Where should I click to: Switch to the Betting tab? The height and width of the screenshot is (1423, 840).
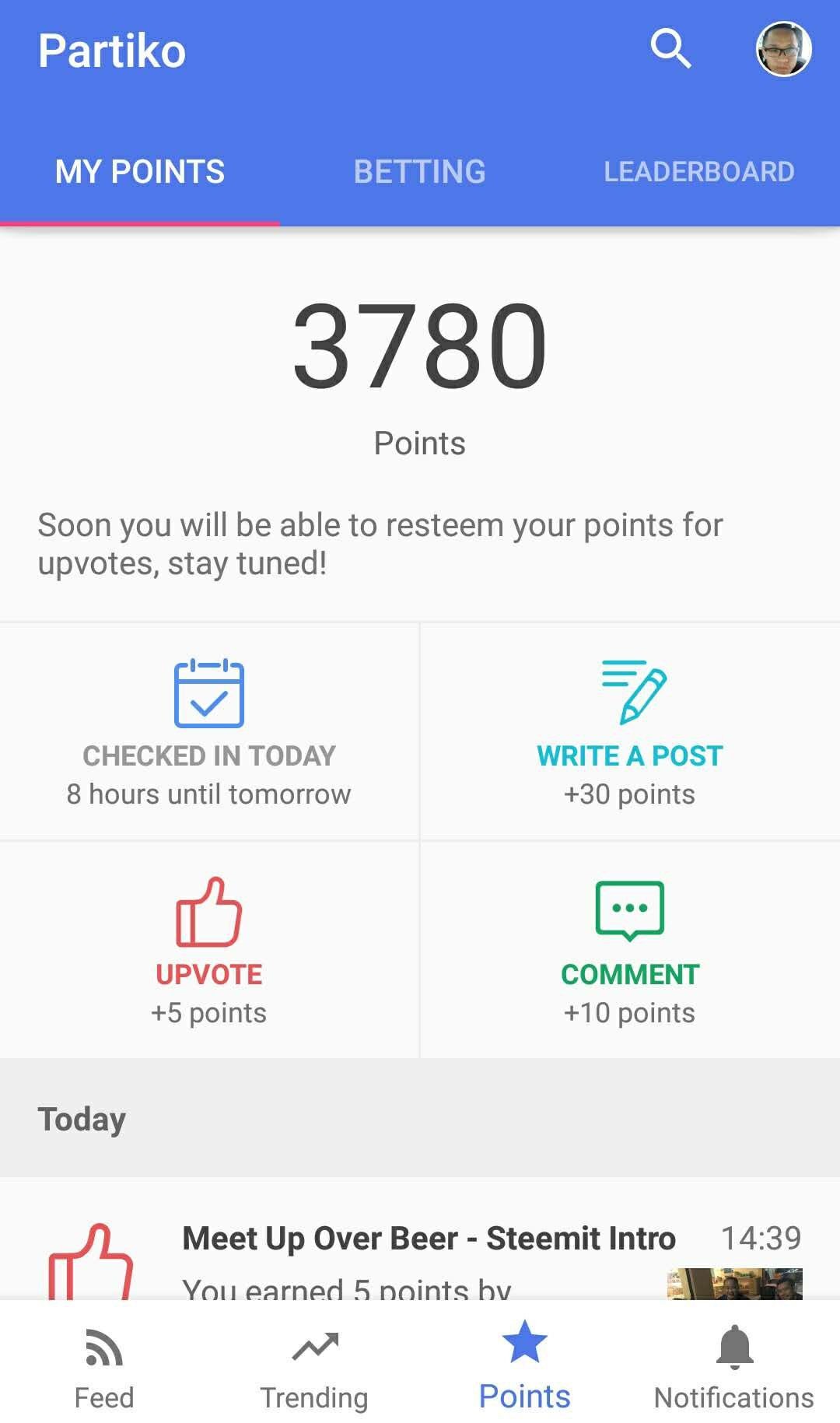tap(419, 172)
